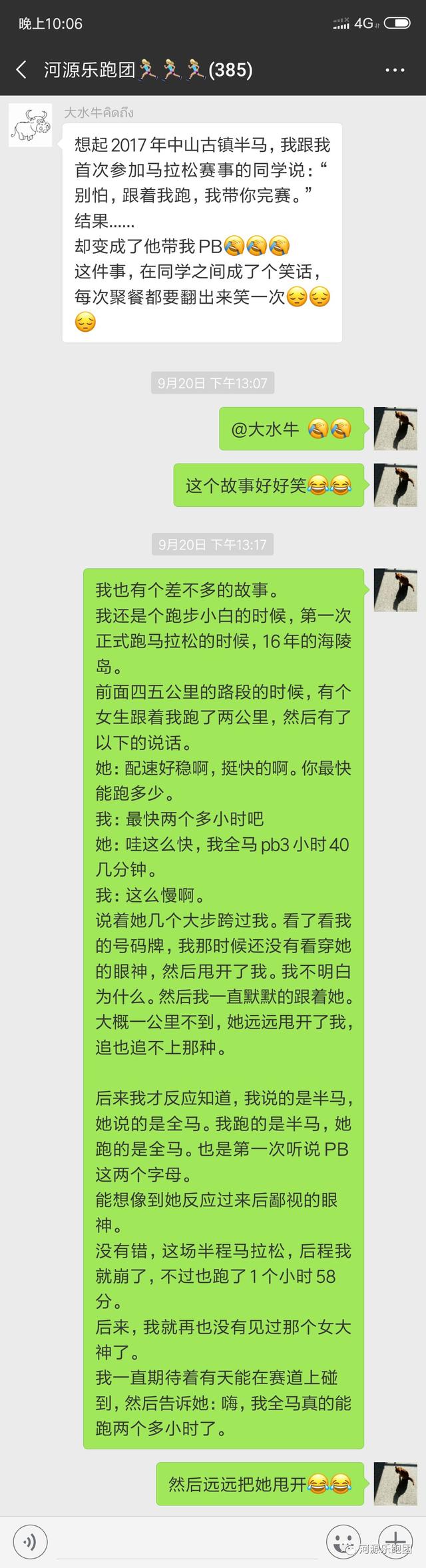Screen dimensions: 426x1568
Task: Open the emoji sticker panel
Action: click(343, 1541)
